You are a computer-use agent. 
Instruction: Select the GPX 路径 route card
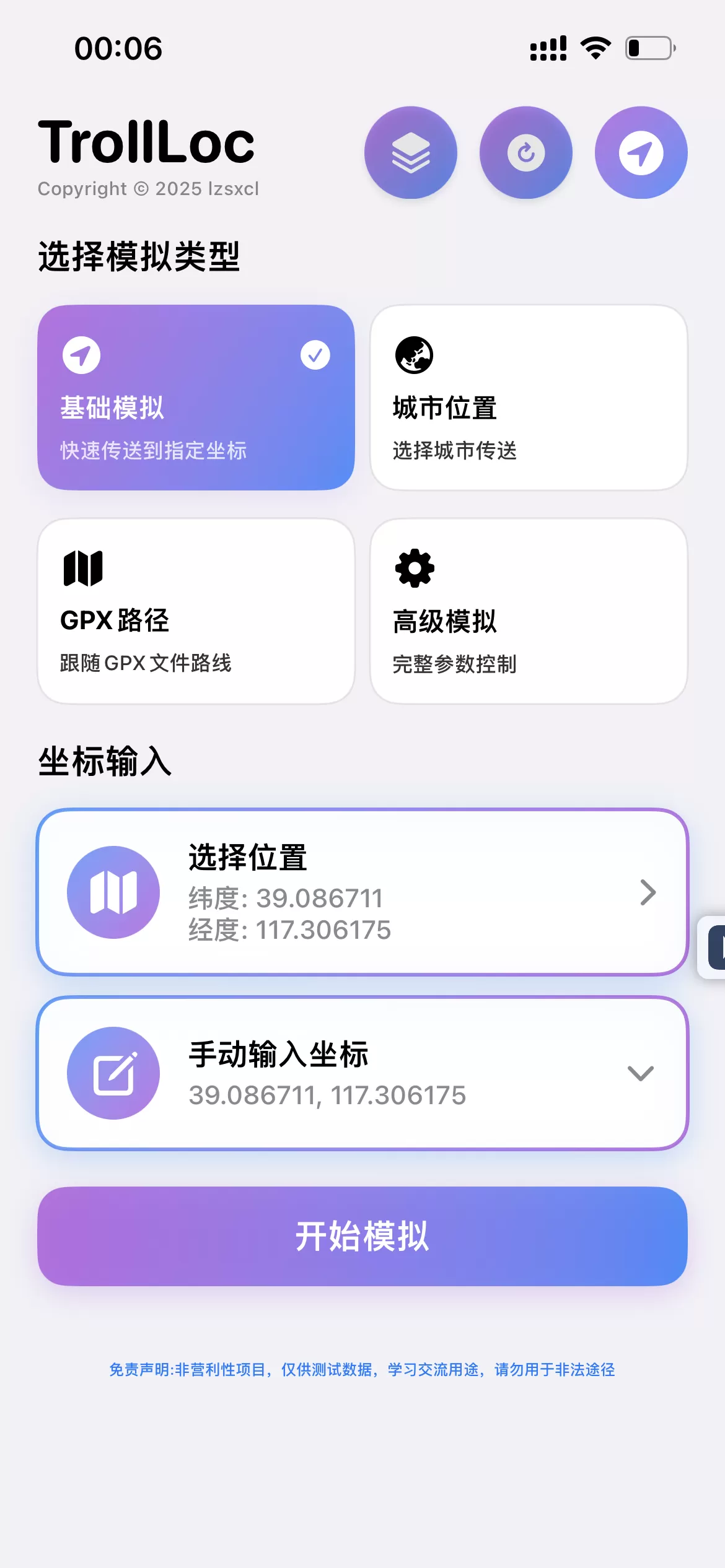tap(196, 611)
